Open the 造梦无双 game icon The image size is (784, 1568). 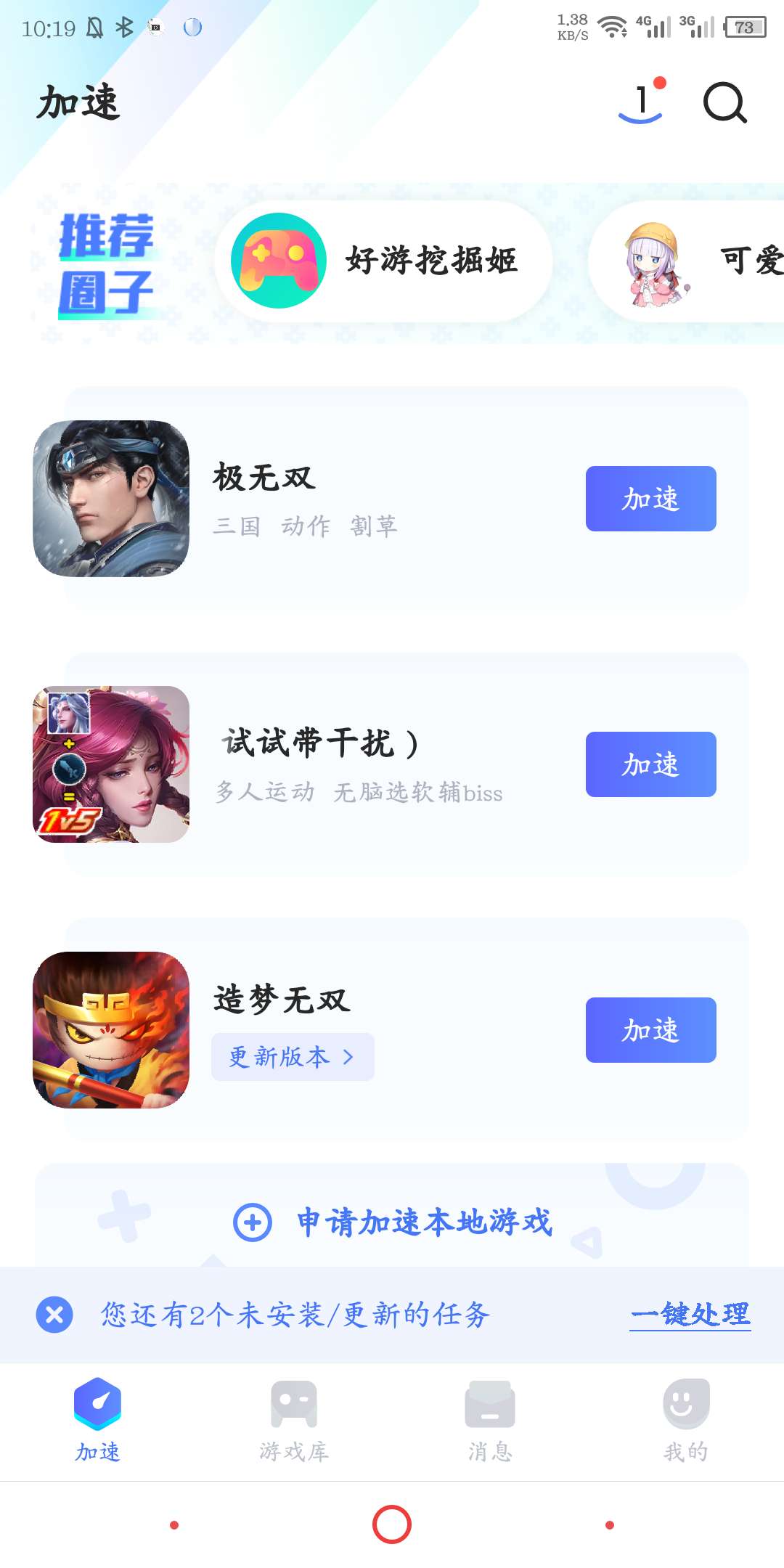(x=111, y=1030)
